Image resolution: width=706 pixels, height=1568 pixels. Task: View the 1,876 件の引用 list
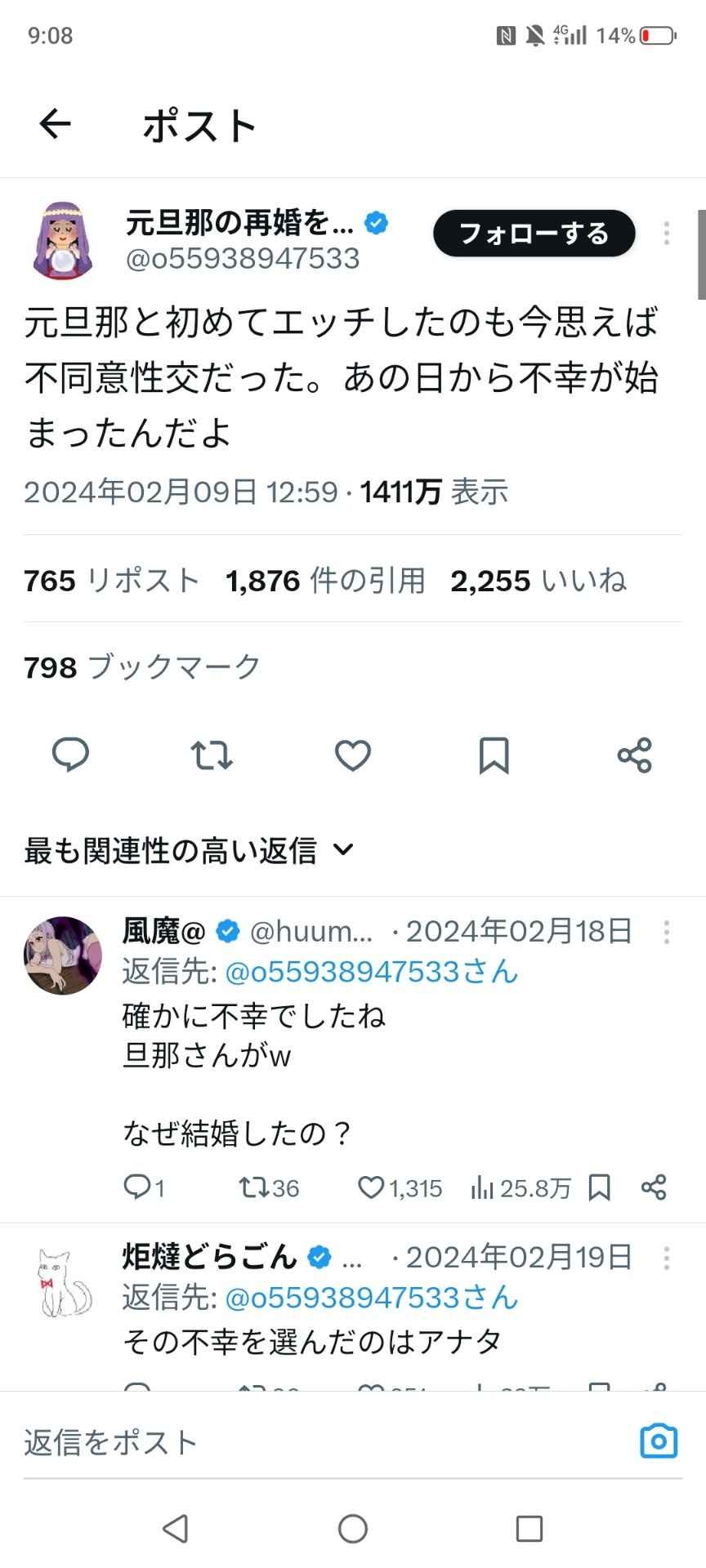point(325,581)
